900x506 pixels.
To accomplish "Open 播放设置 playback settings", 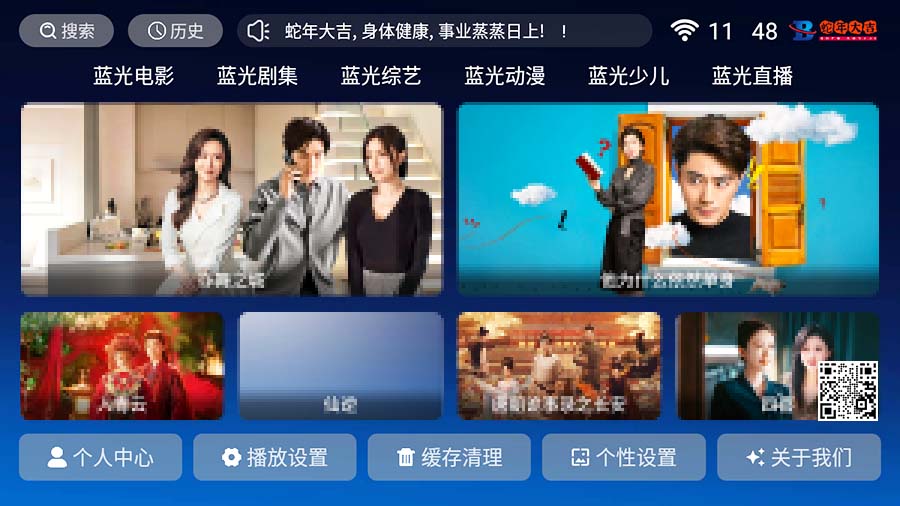I will pos(275,458).
